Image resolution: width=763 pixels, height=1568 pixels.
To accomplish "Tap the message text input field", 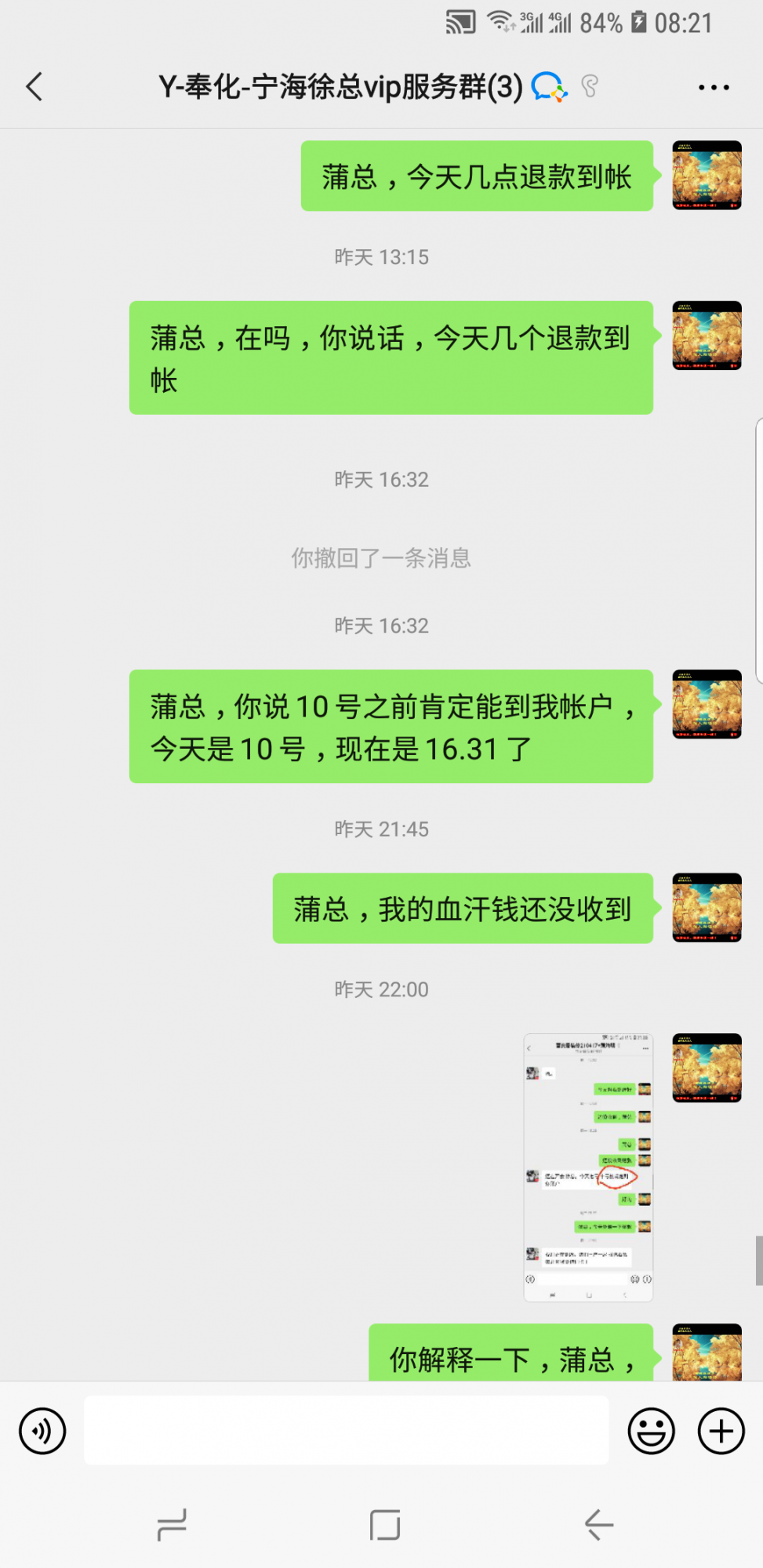I will point(346,1430).
